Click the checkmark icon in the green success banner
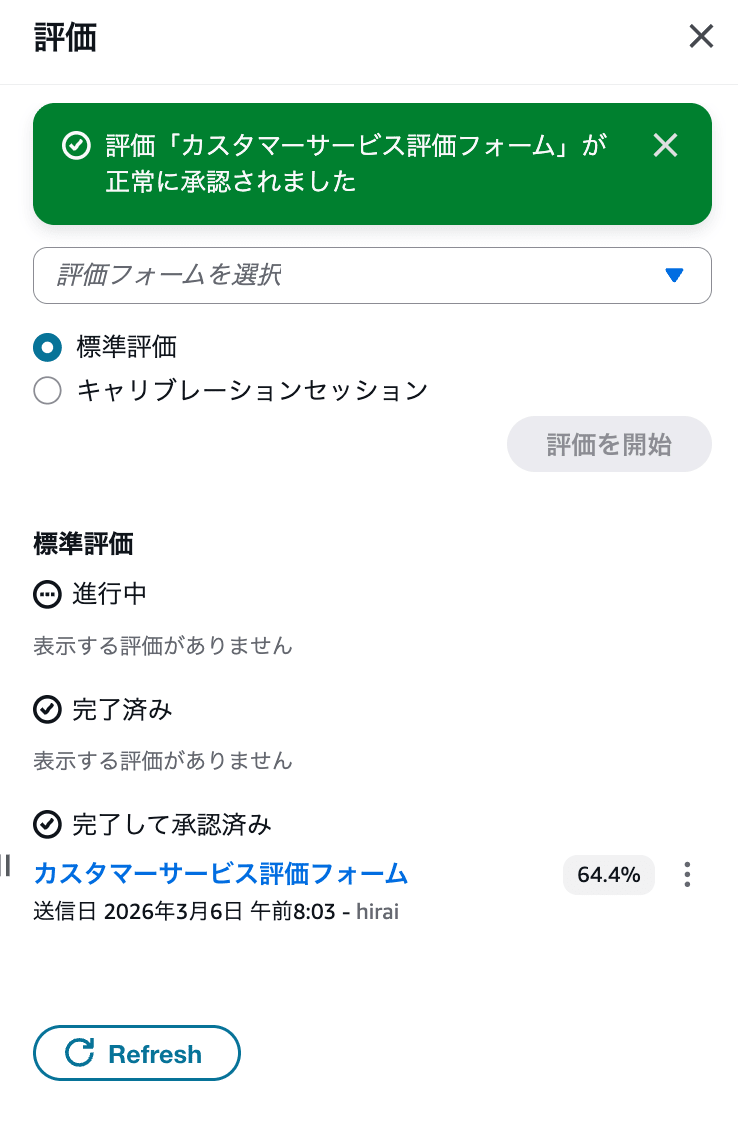Image resolution: width=738 pixels, height=1136 pixels. point(77,146)
